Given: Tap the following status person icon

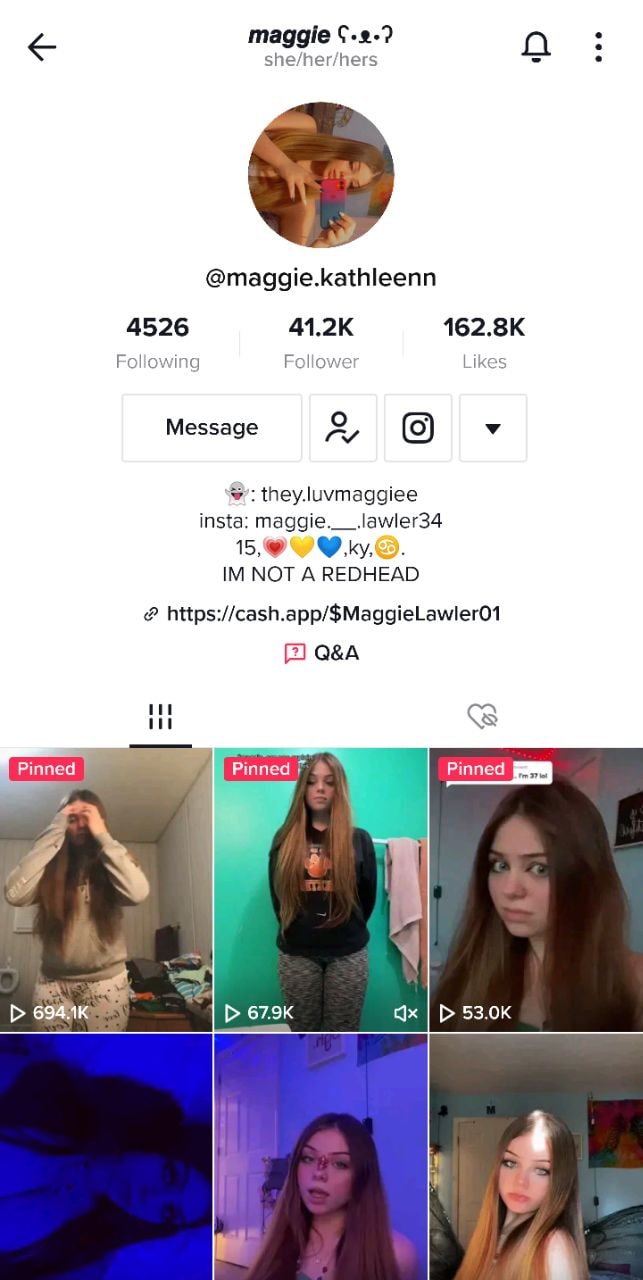Looking at the screenshot, I should [x=343, y=428].
